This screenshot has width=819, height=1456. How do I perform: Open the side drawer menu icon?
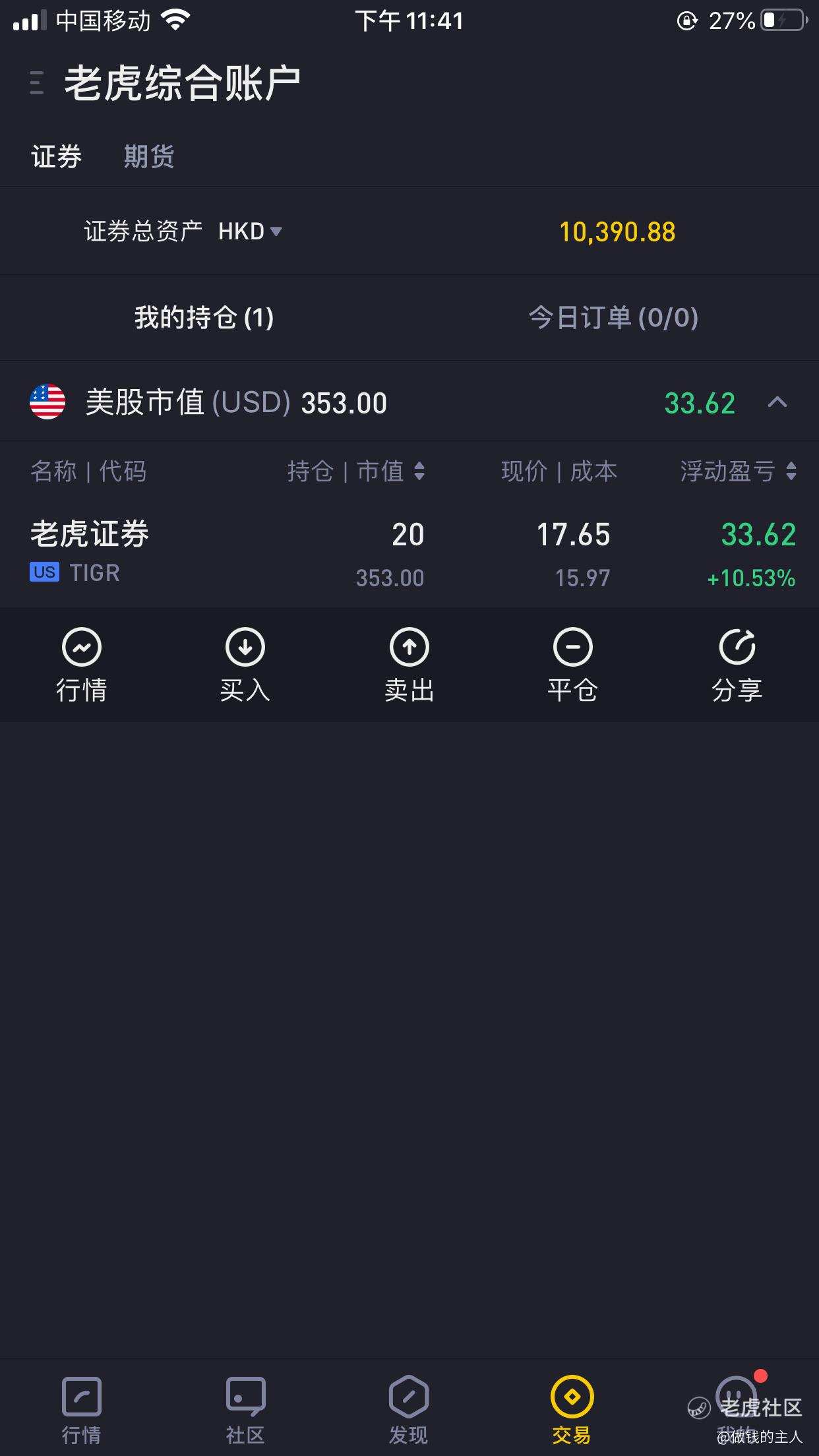coord(37,83)
